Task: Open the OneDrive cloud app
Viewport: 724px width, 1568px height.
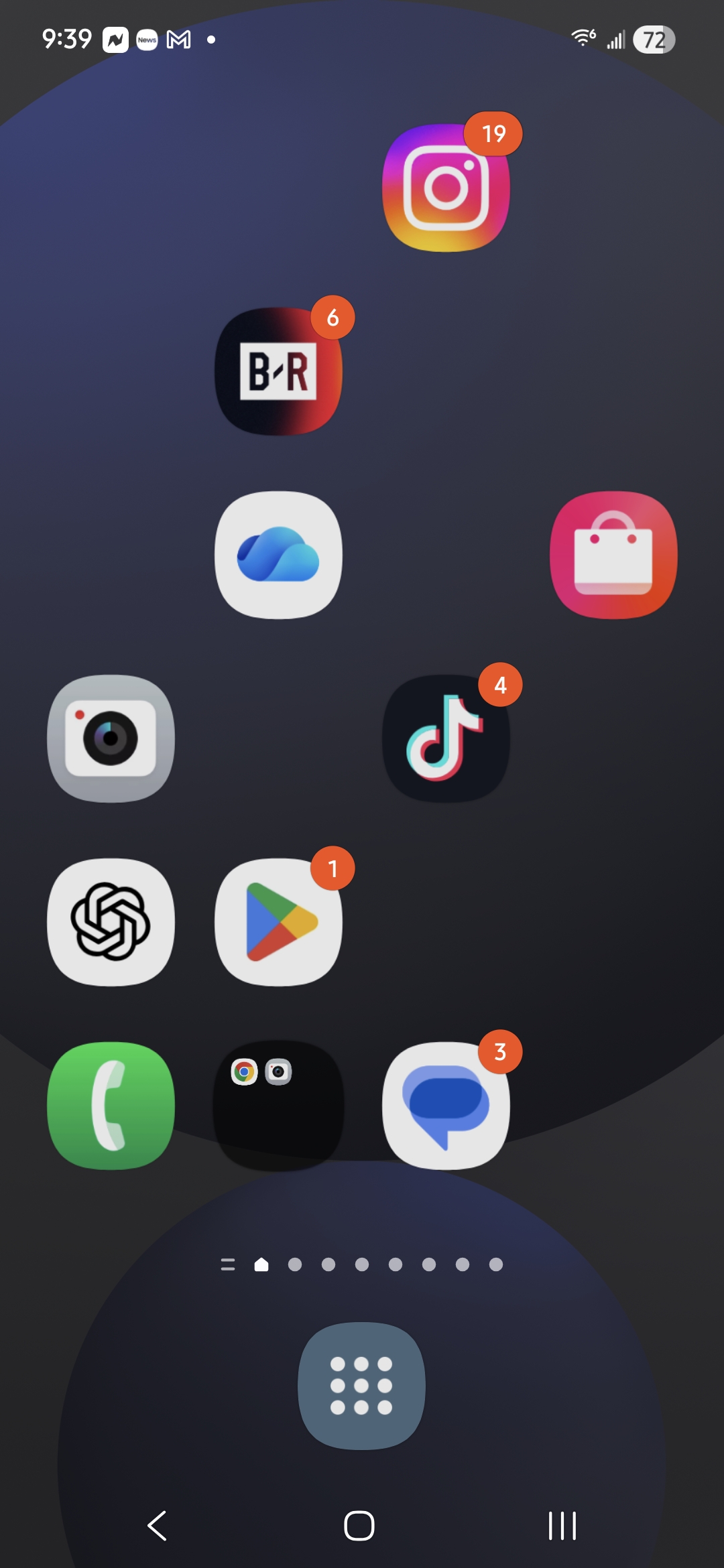Action: pos(278,555)
